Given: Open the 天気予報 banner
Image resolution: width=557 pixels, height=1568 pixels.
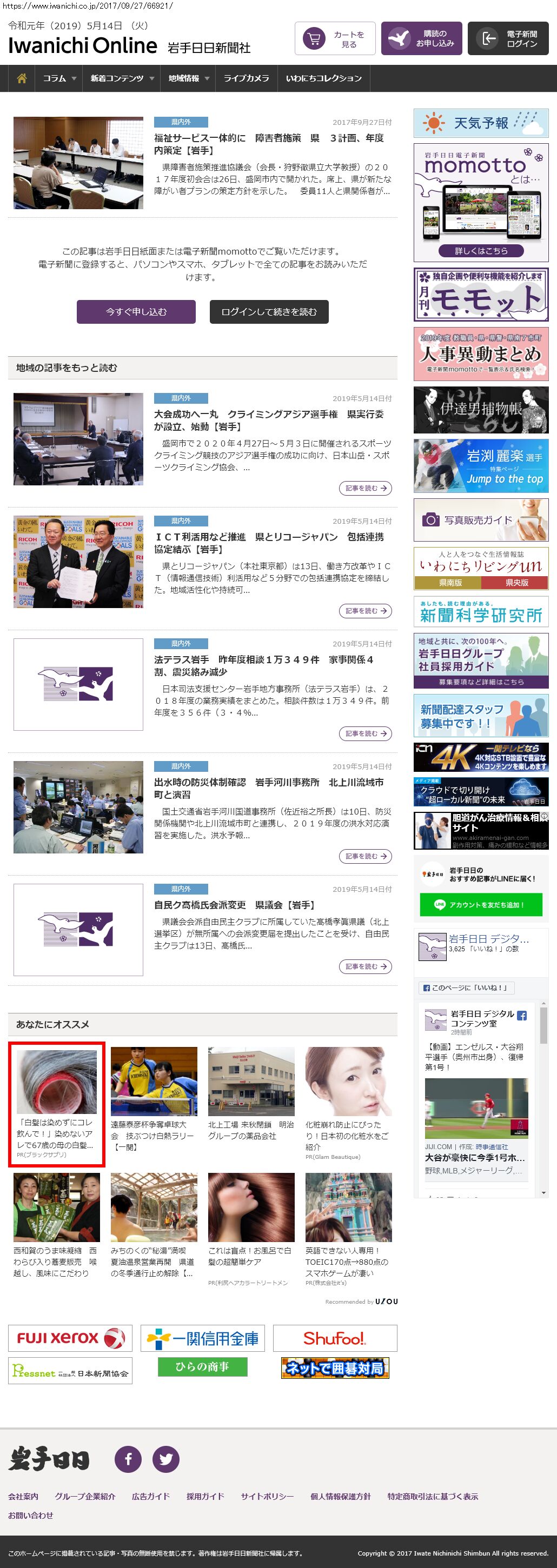Looking at the screenshot, I should click(480, 124).
